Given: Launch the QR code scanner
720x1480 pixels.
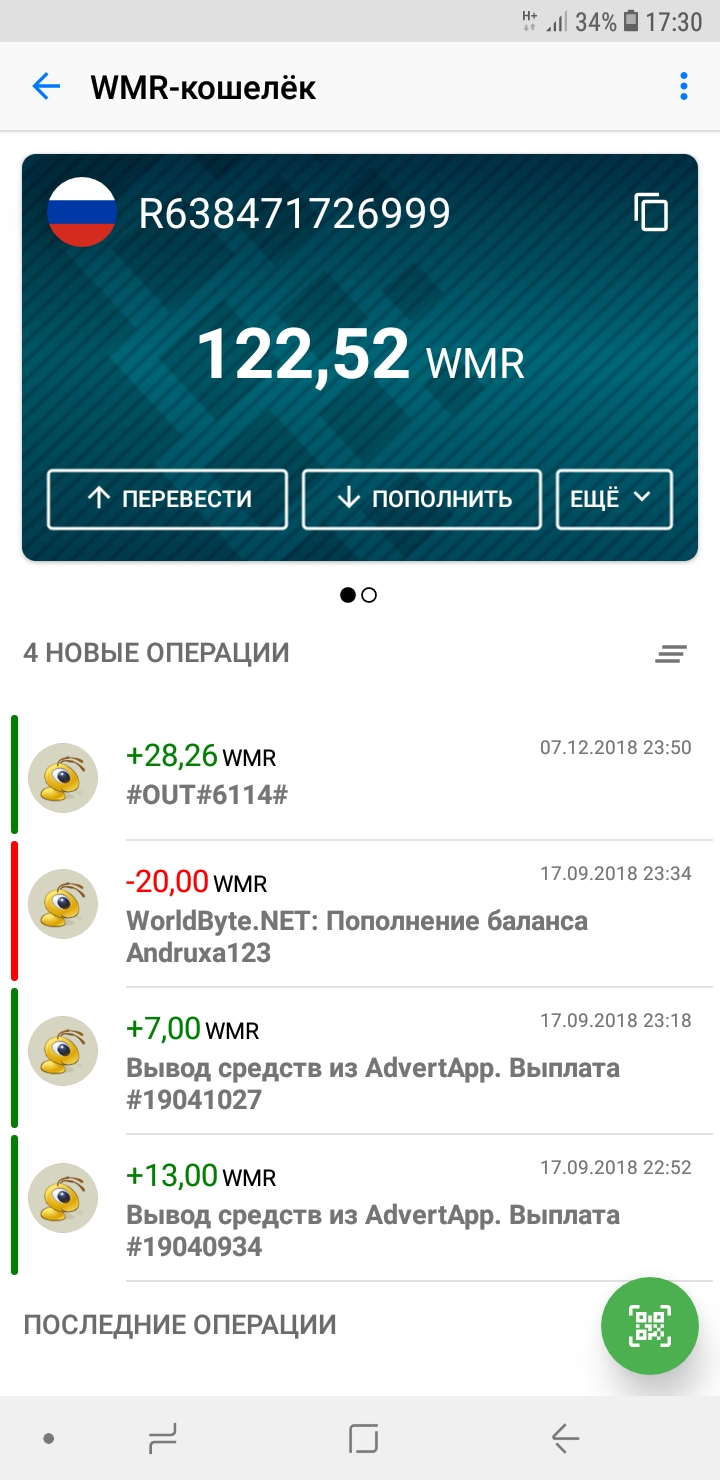Looking at the screenshot, I should [649, 1326].
